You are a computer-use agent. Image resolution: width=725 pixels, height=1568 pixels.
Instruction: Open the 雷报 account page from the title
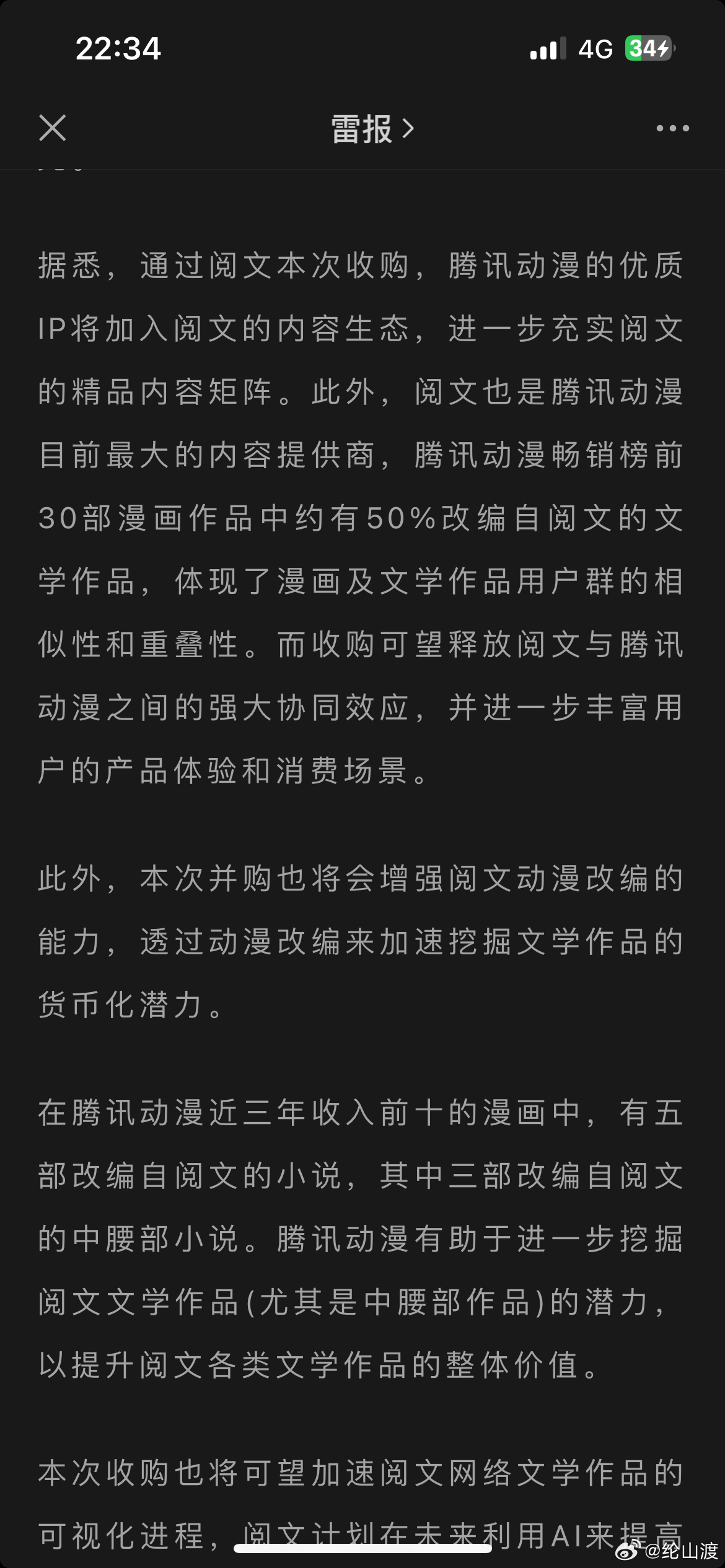pos(372,129)
